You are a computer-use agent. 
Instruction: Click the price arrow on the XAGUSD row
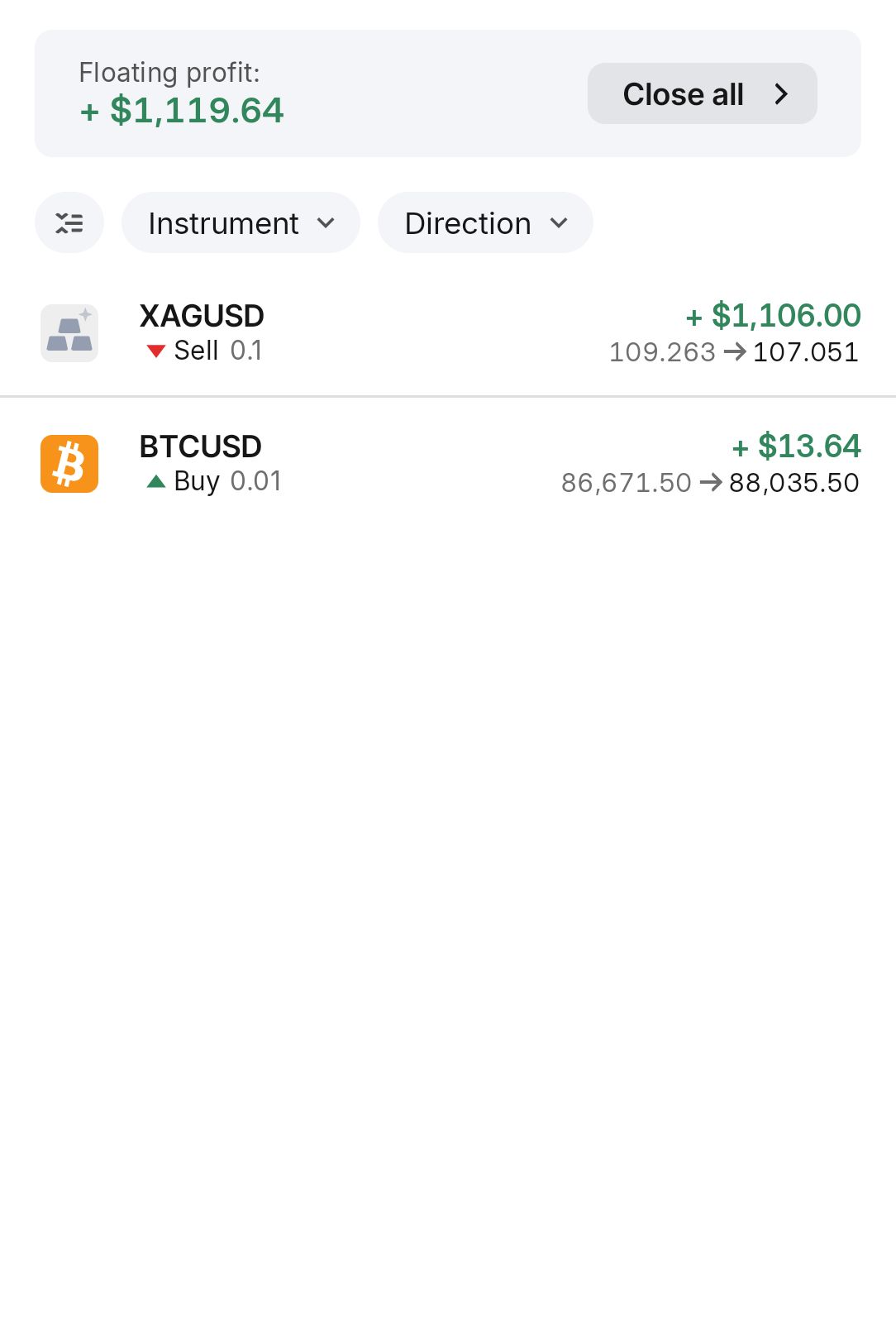(x=734, y=352)
